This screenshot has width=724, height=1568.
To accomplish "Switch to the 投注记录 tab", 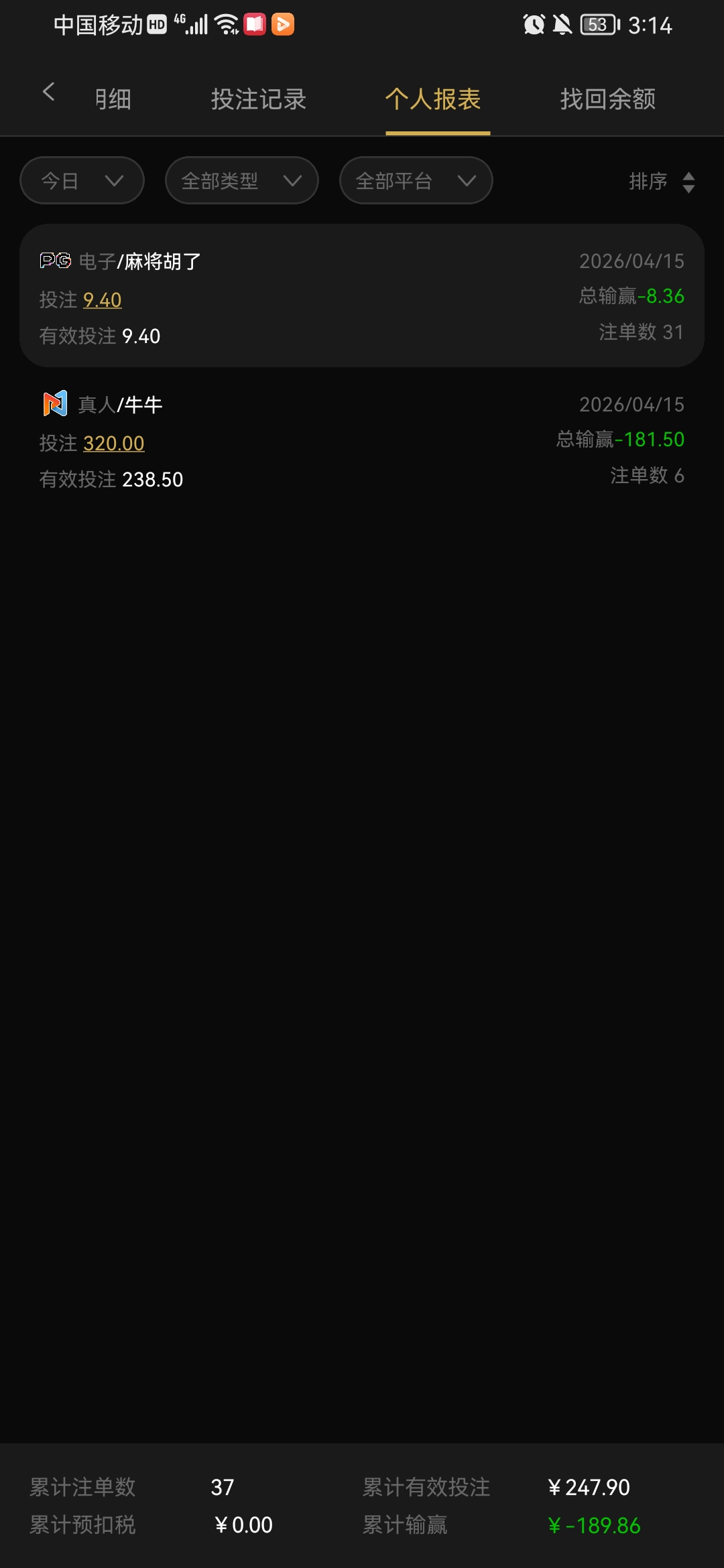I will pyautogui.click(x=259, y=99).
